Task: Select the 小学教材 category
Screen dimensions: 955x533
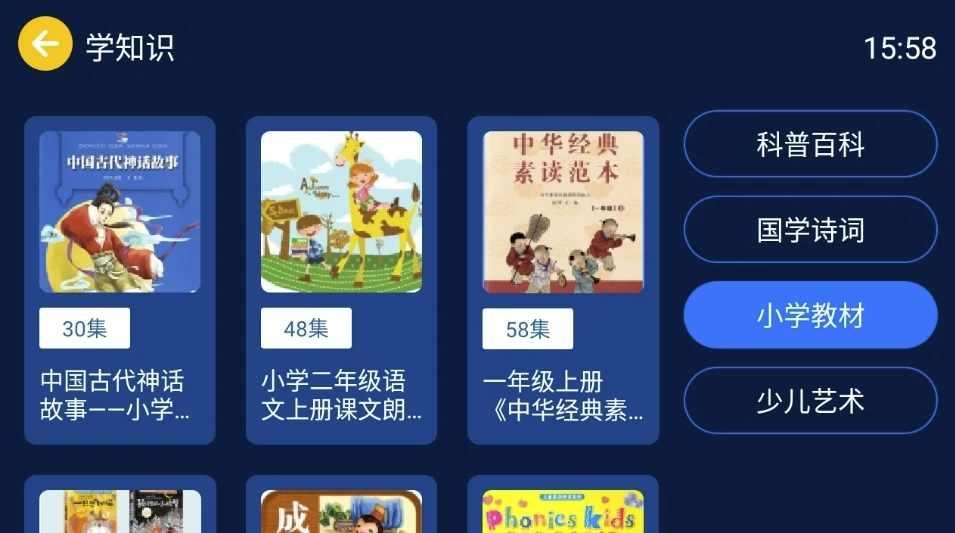Action: point(810,315)
